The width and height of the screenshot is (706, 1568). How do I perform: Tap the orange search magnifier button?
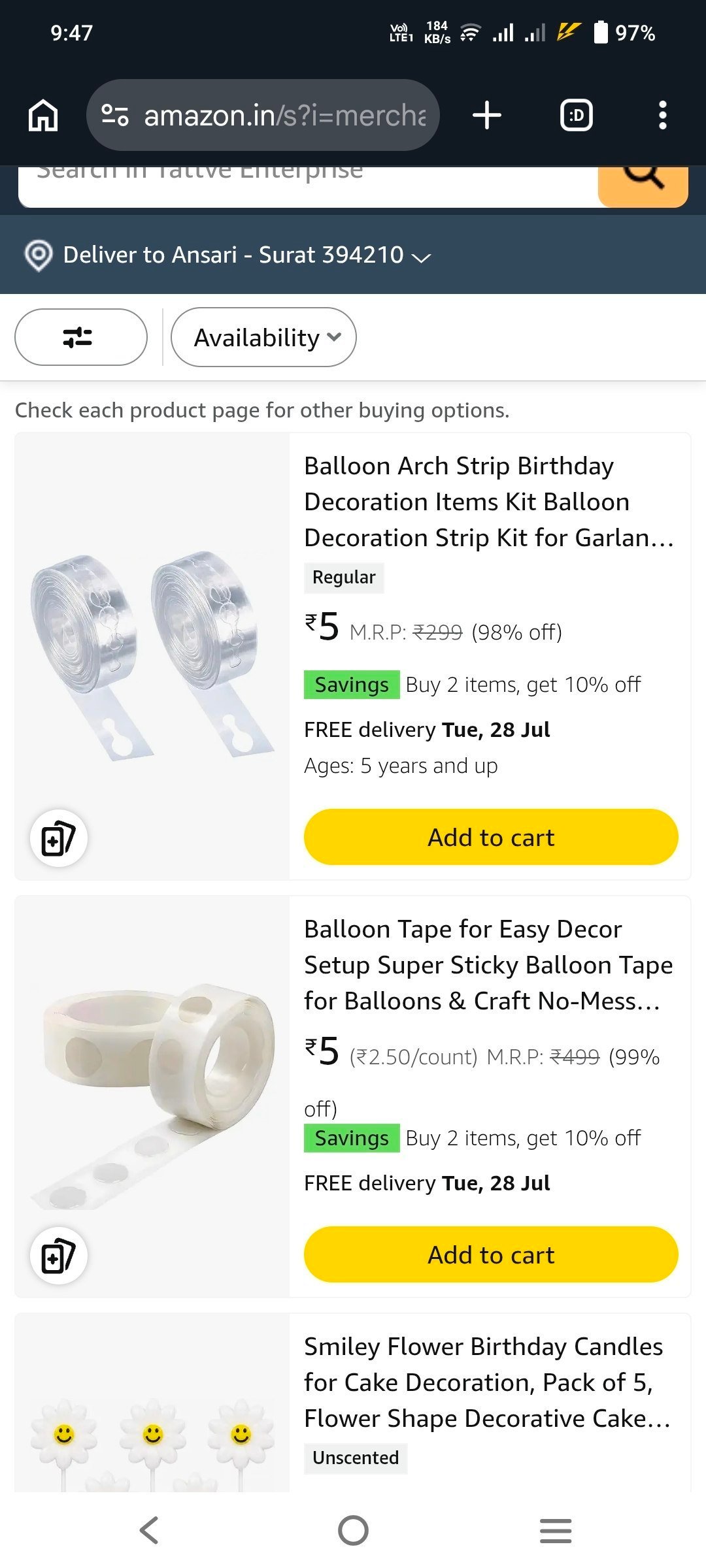(x=643, y=186)
